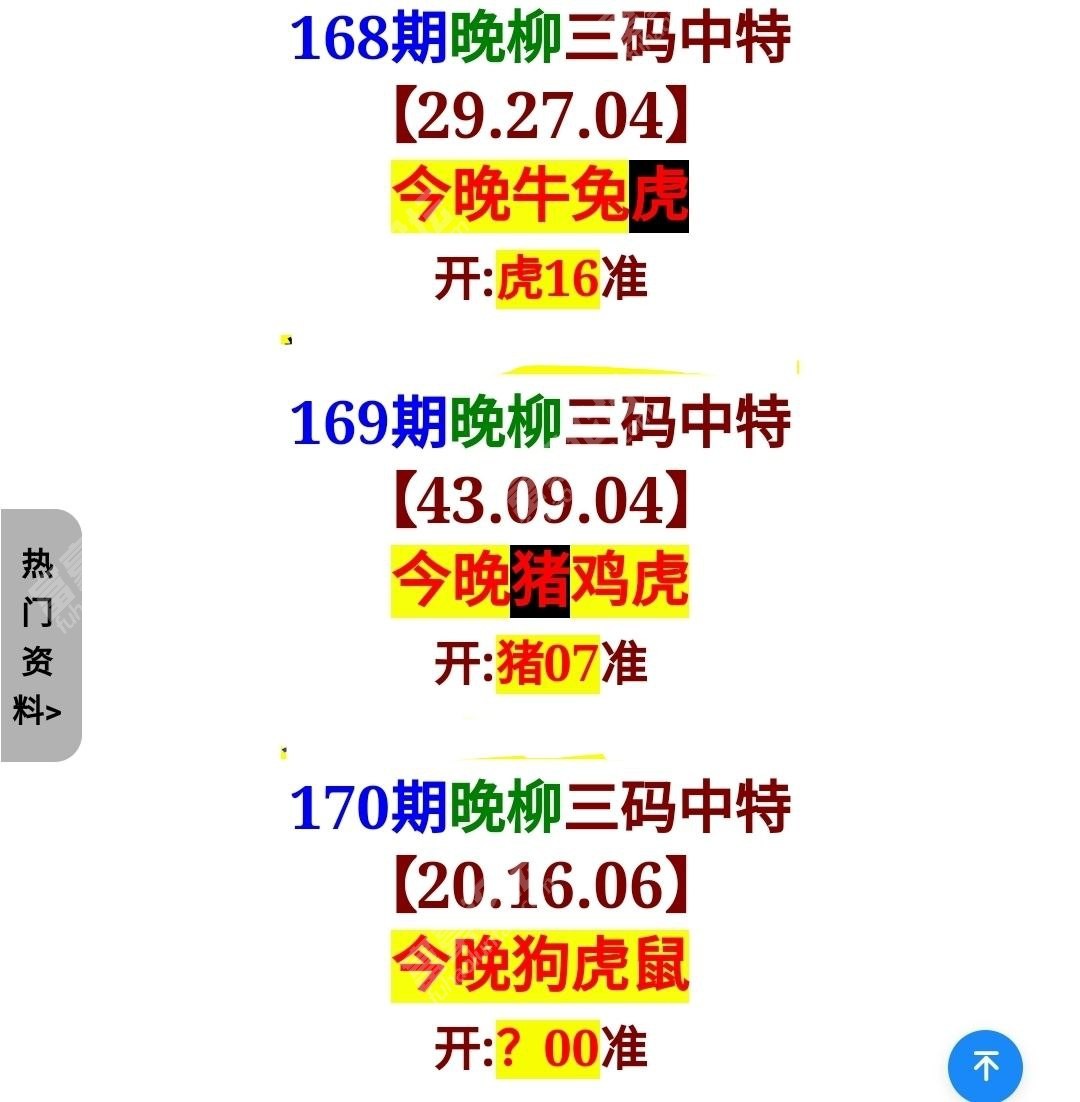Open the 热门资料 side tab

(40, 636)
